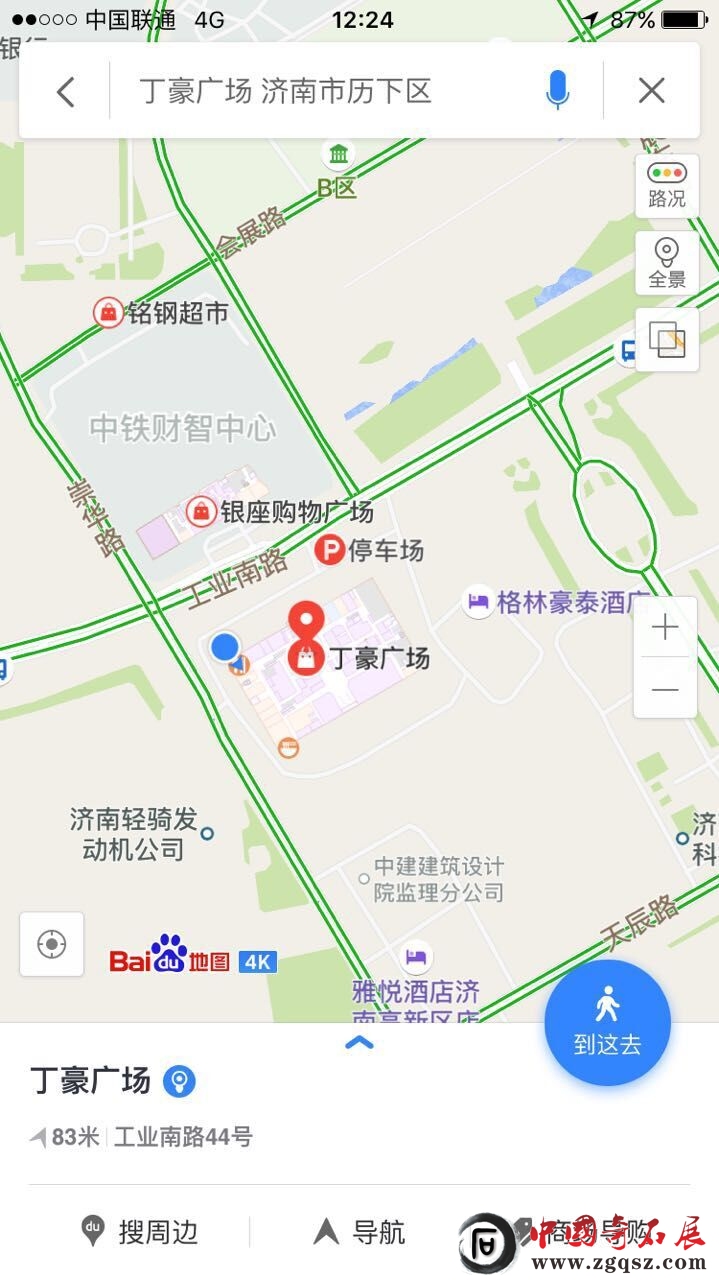Screen dimensions: 719x1280
Task: Zoom in with the plus button
Action: [665, 628]
